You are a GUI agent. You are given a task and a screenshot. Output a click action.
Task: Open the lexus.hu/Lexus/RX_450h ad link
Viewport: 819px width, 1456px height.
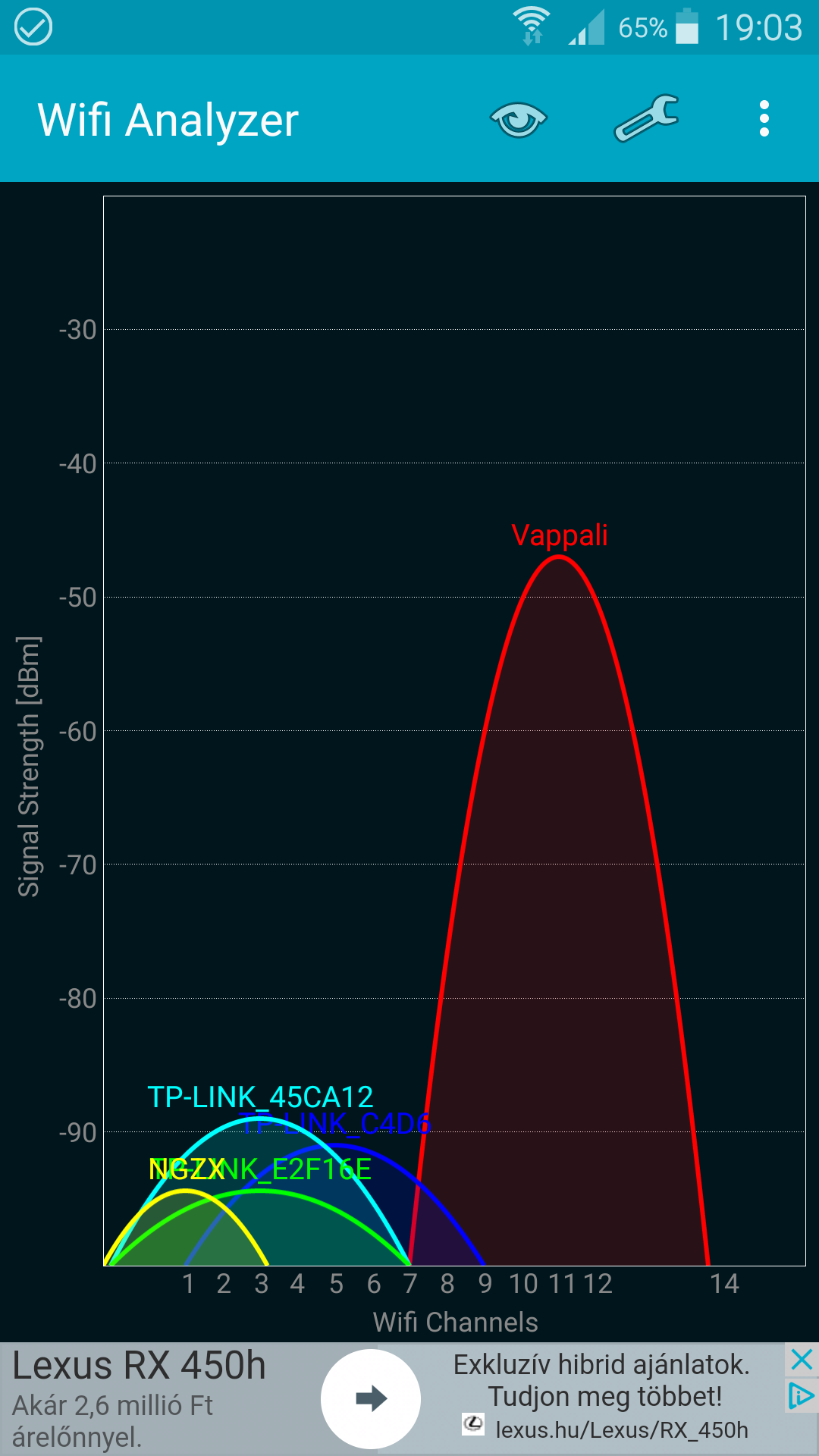click(621, 1429)
